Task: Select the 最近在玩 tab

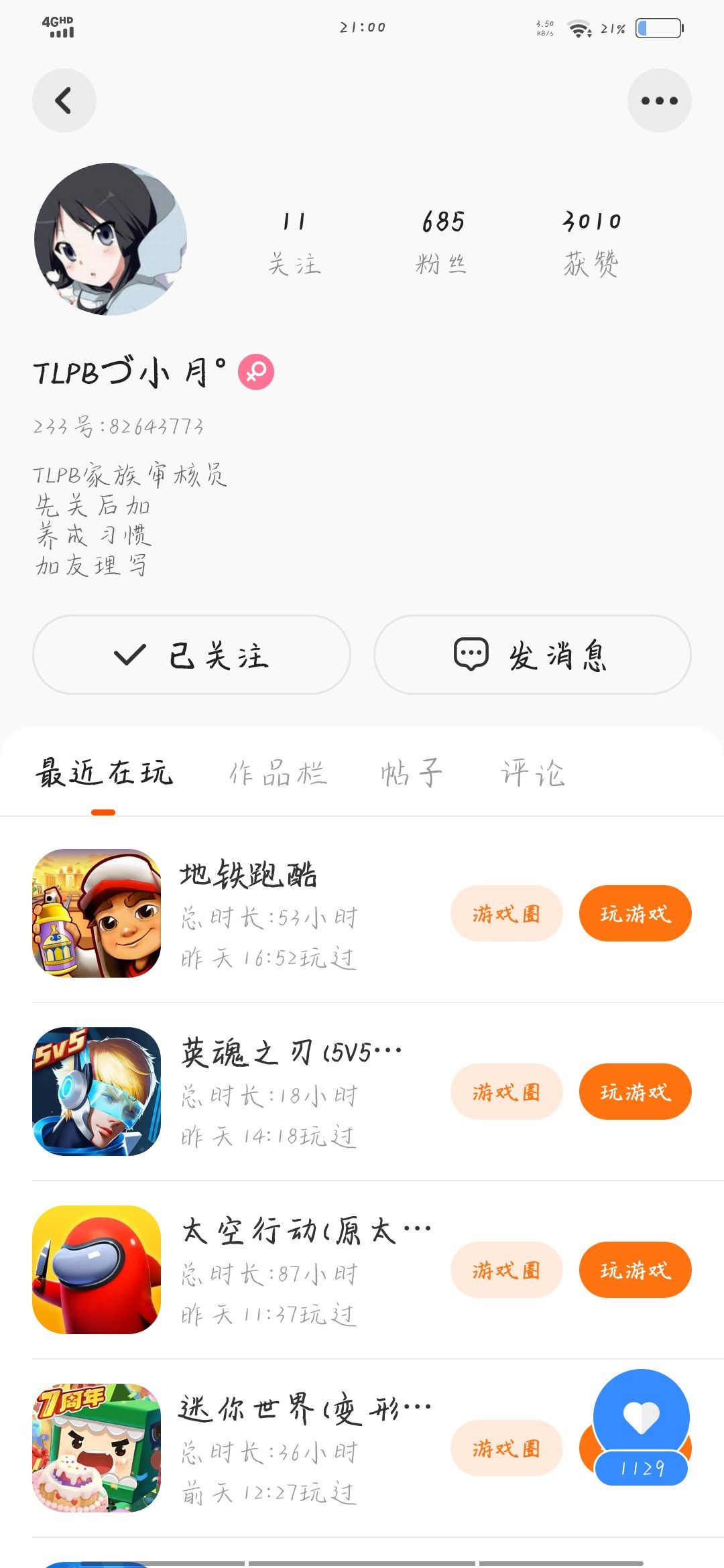Action: (x=104, y=774)
